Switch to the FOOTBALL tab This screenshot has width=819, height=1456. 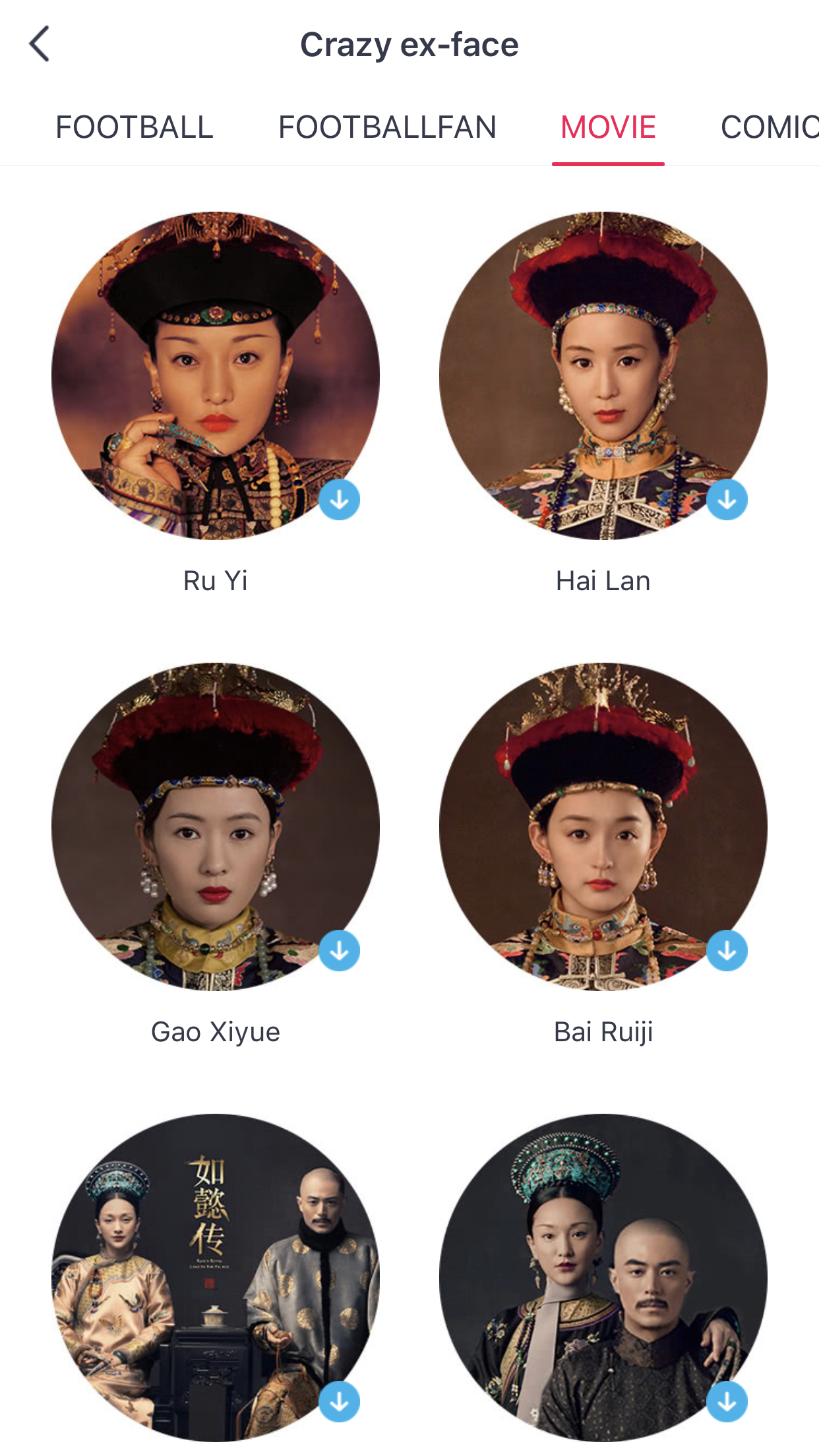[135, 127]
